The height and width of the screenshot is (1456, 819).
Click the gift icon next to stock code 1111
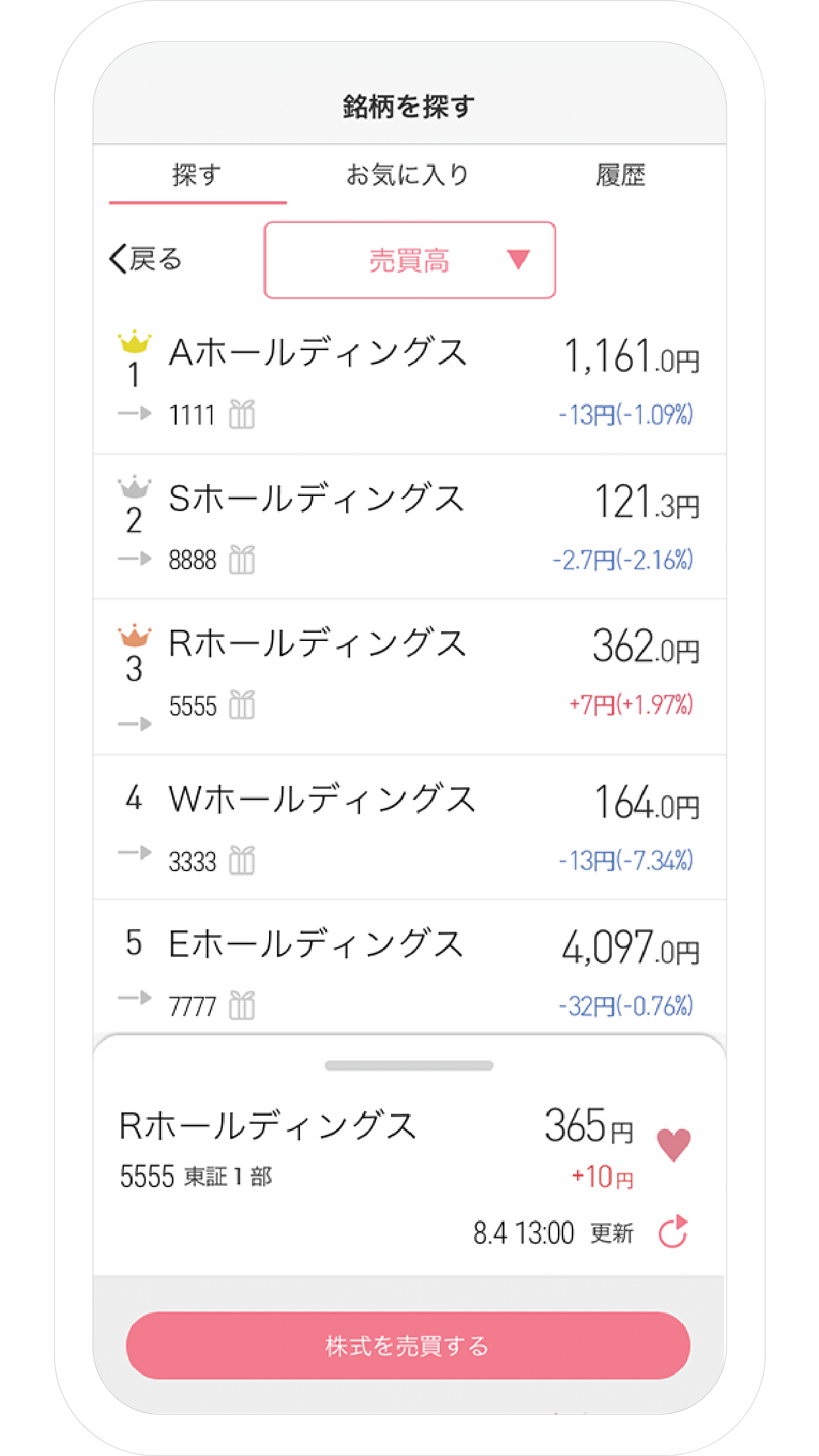[243, 414]
